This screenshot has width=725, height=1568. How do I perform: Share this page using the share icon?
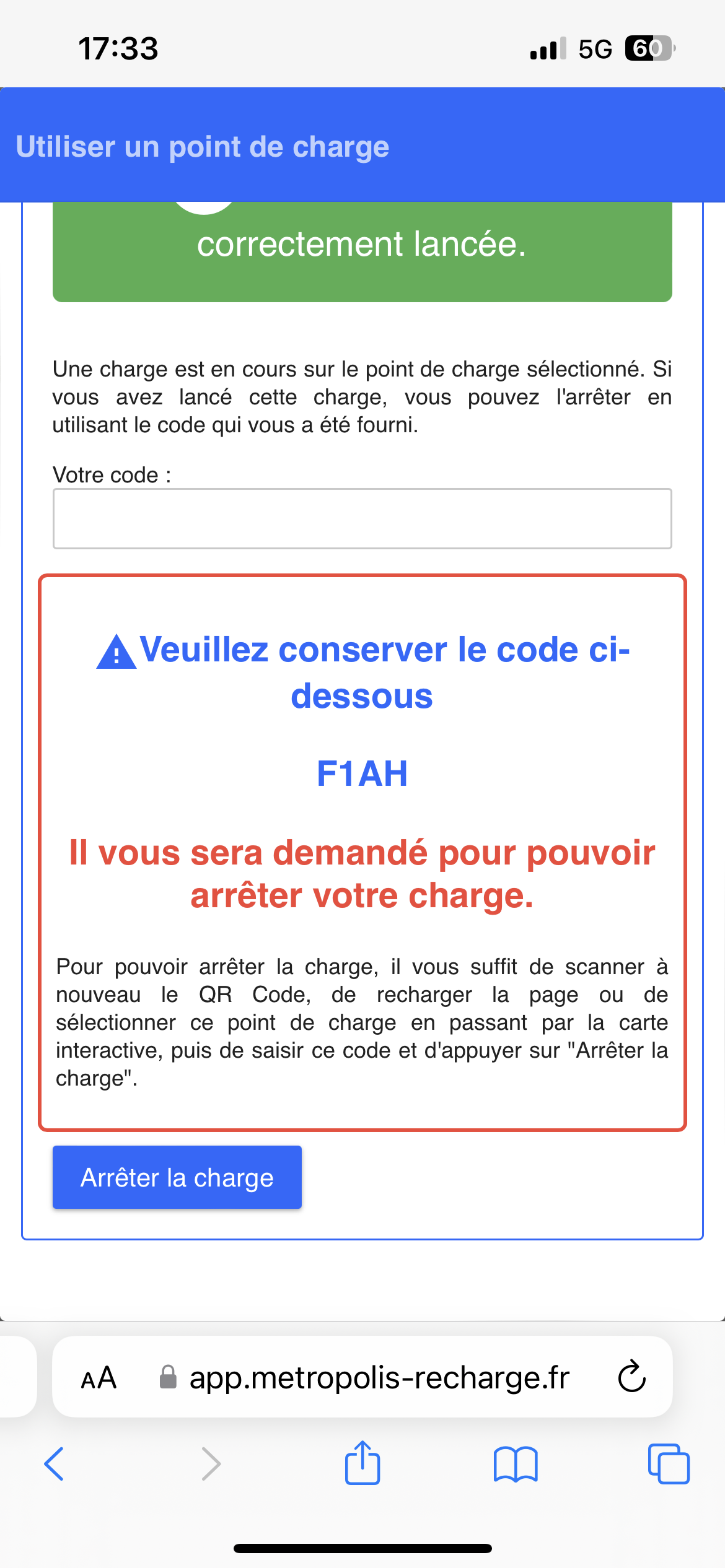point(362,1463)
